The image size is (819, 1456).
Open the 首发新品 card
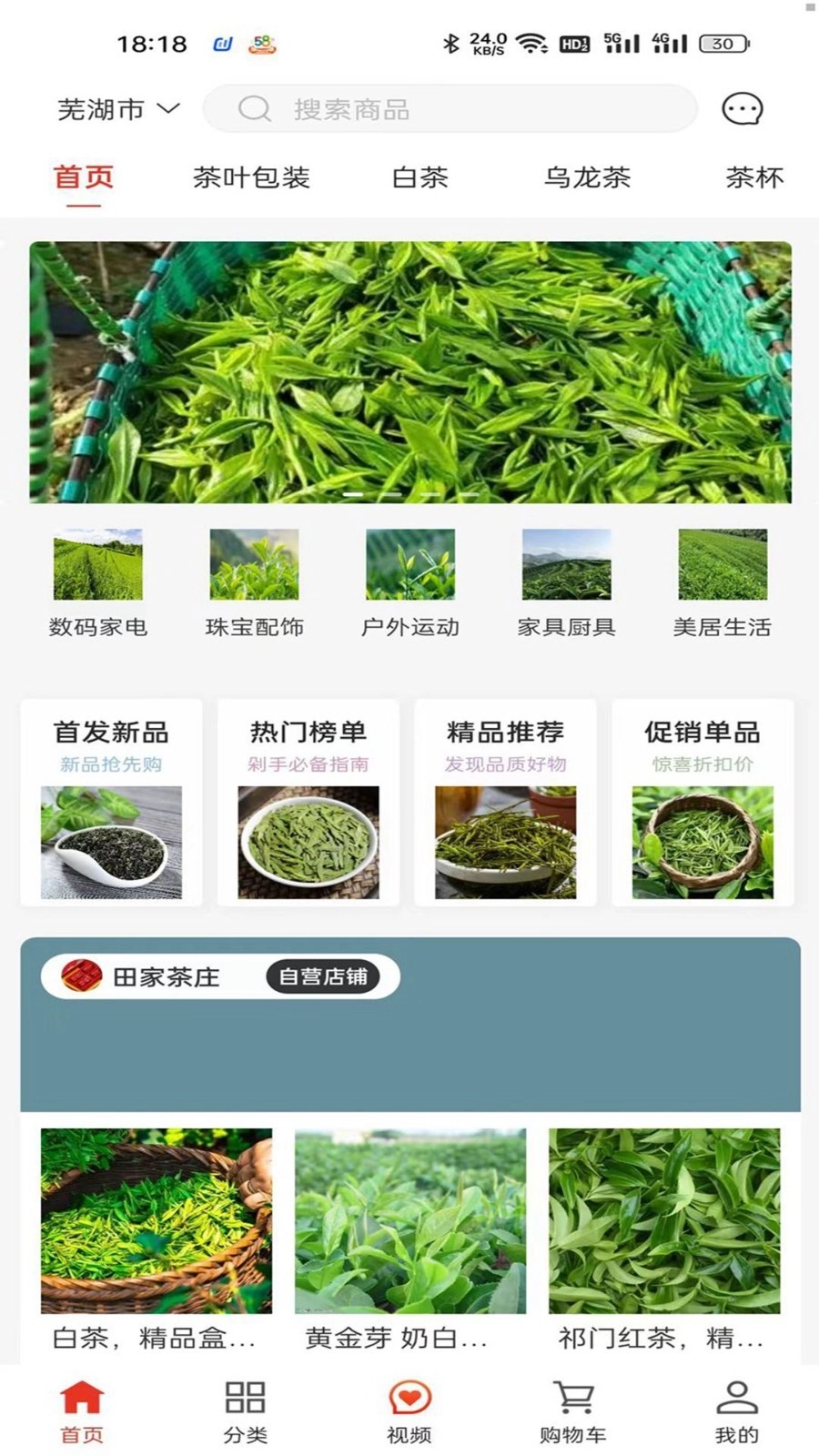(x=111, y=801)
